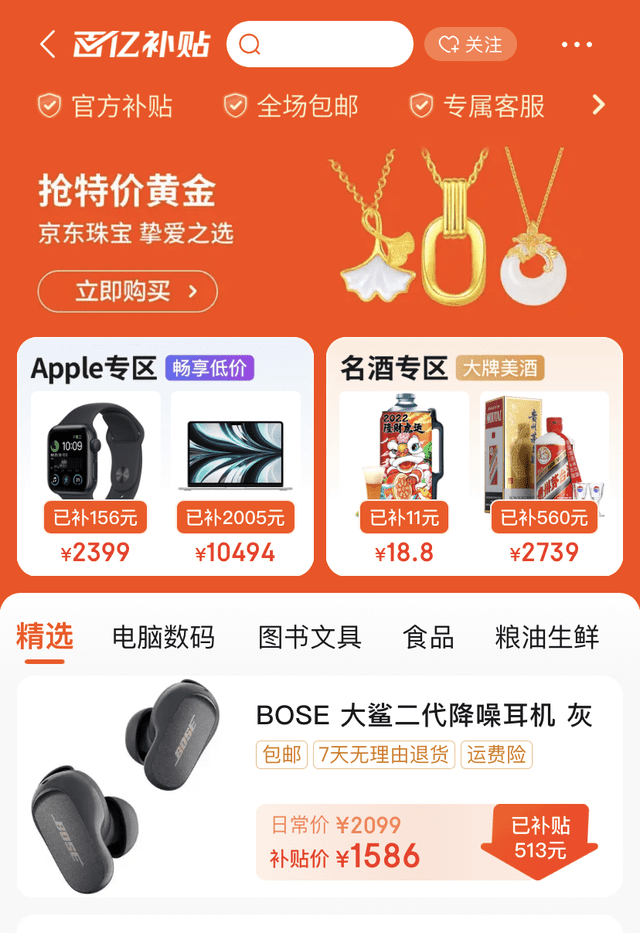Open the three-dot overflow menu

577,45
